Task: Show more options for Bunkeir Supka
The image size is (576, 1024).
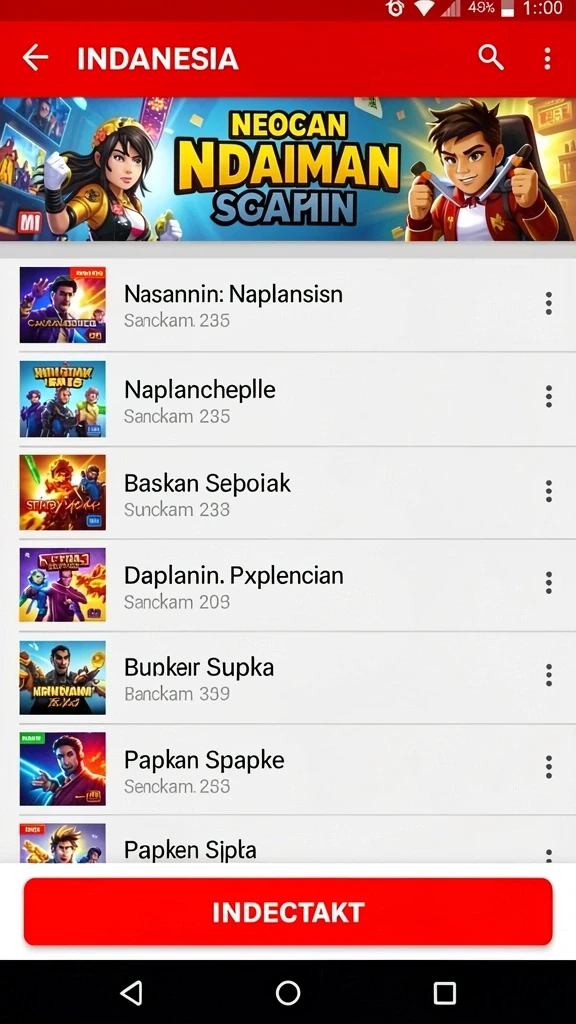Action: [x=549, y=675]
